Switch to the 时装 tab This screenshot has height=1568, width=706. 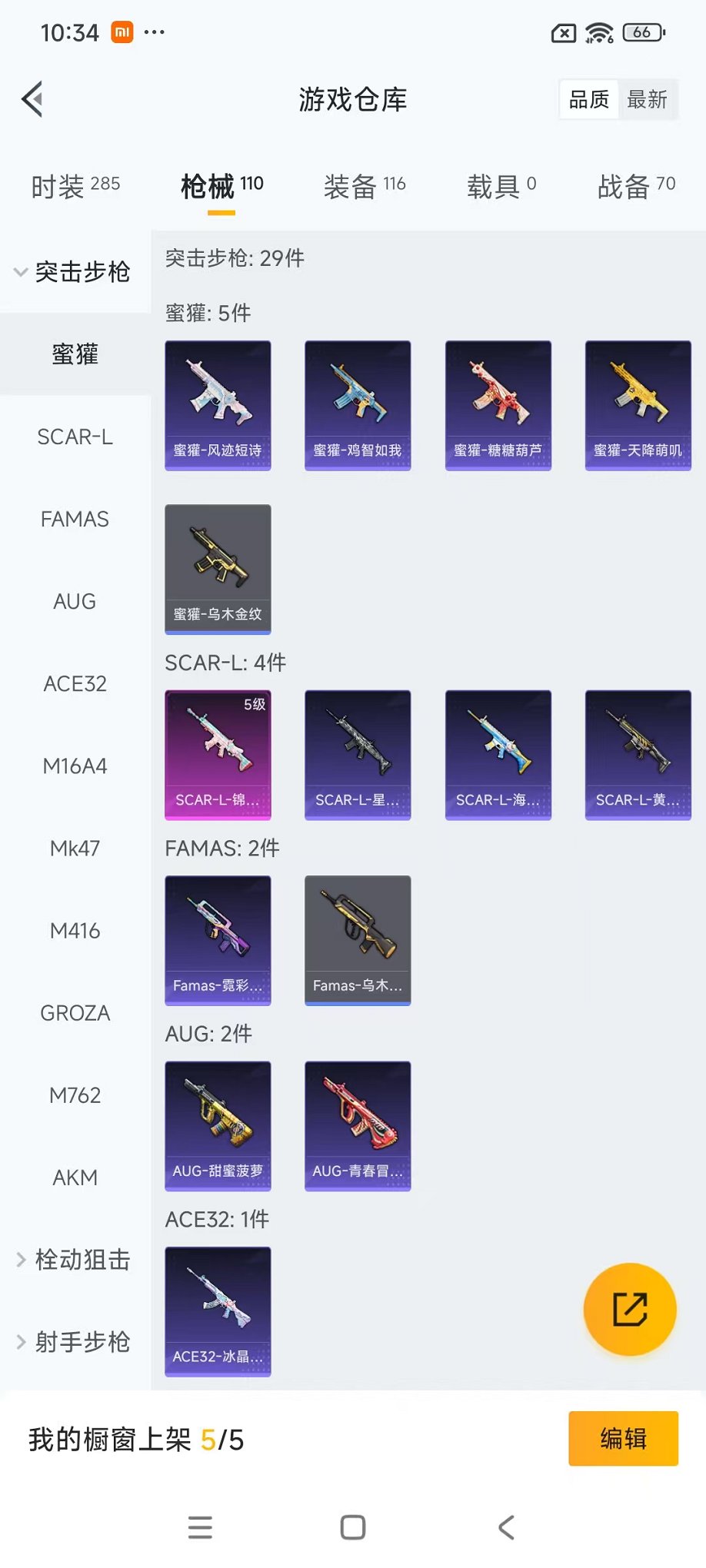(x=75, y=186)
